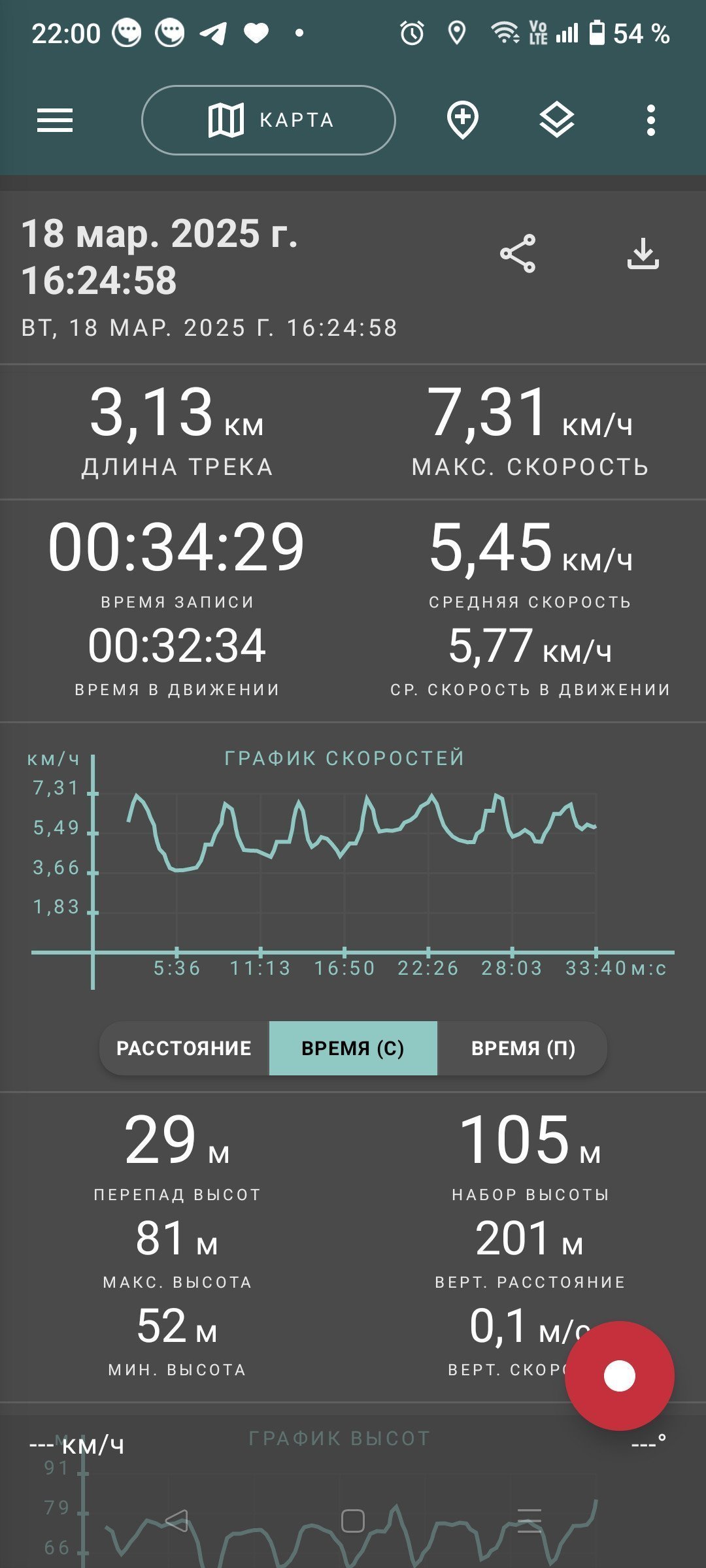This screenshot has width=706, height=1568.
Task: Open the three-dot overflow menu
Action: [650, 120]
